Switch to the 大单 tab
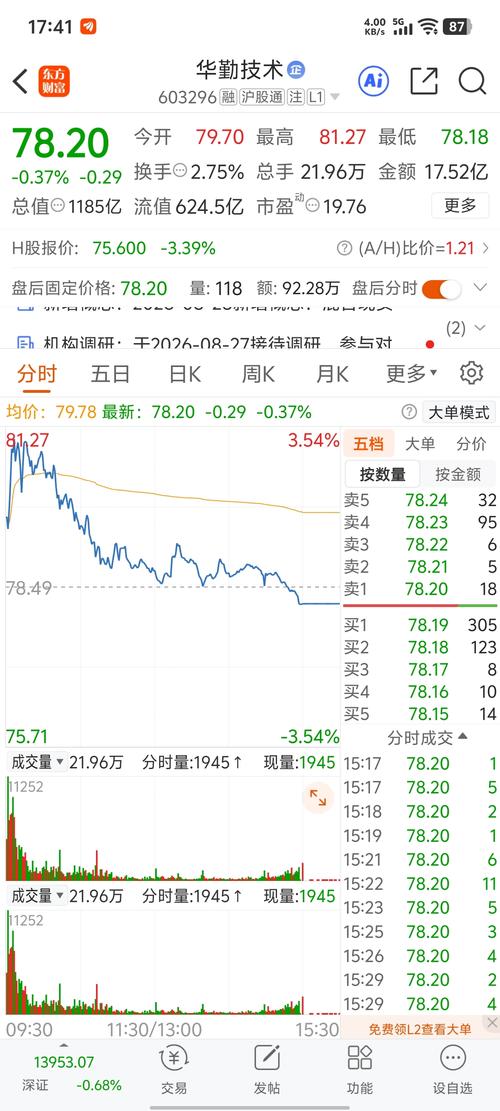 (x=420, y=444)
